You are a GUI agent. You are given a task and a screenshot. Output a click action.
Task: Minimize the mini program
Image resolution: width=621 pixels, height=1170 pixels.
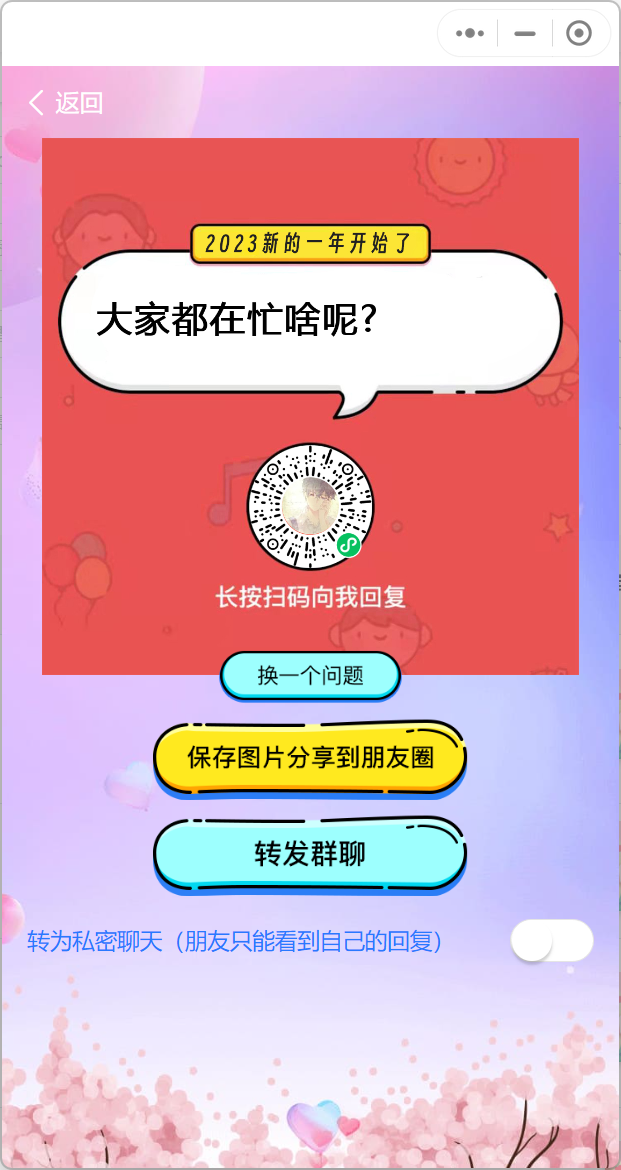point(524,34)
